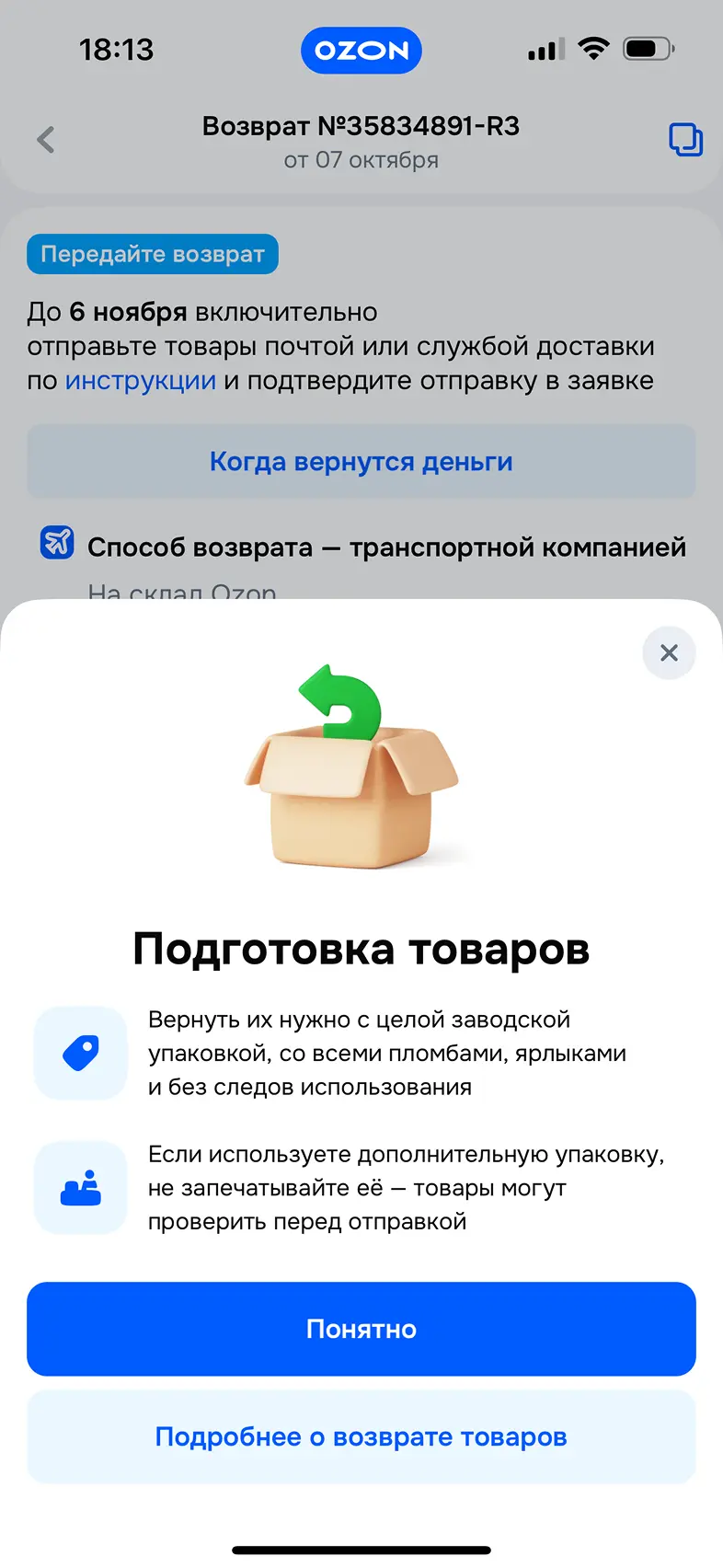Image resolution: width=723 pixels, height=1568 pixels.
Task: Copy the return number with the copy icon
Action: click(x=685, y=139)
